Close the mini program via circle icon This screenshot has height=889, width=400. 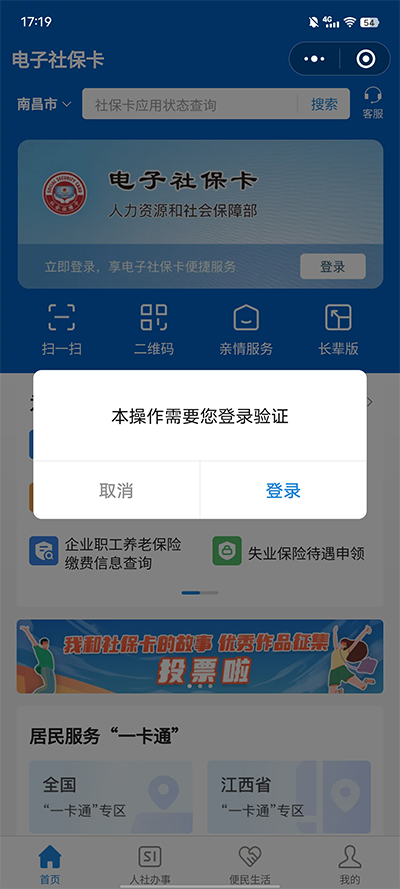click(366, 58)
